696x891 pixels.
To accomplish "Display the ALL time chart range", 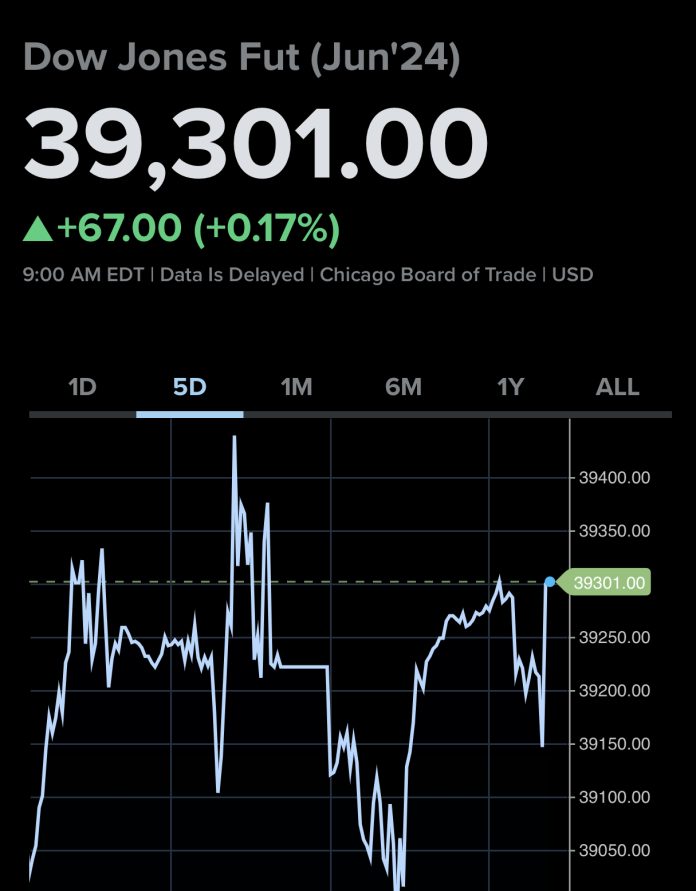I will click(618, 387).
